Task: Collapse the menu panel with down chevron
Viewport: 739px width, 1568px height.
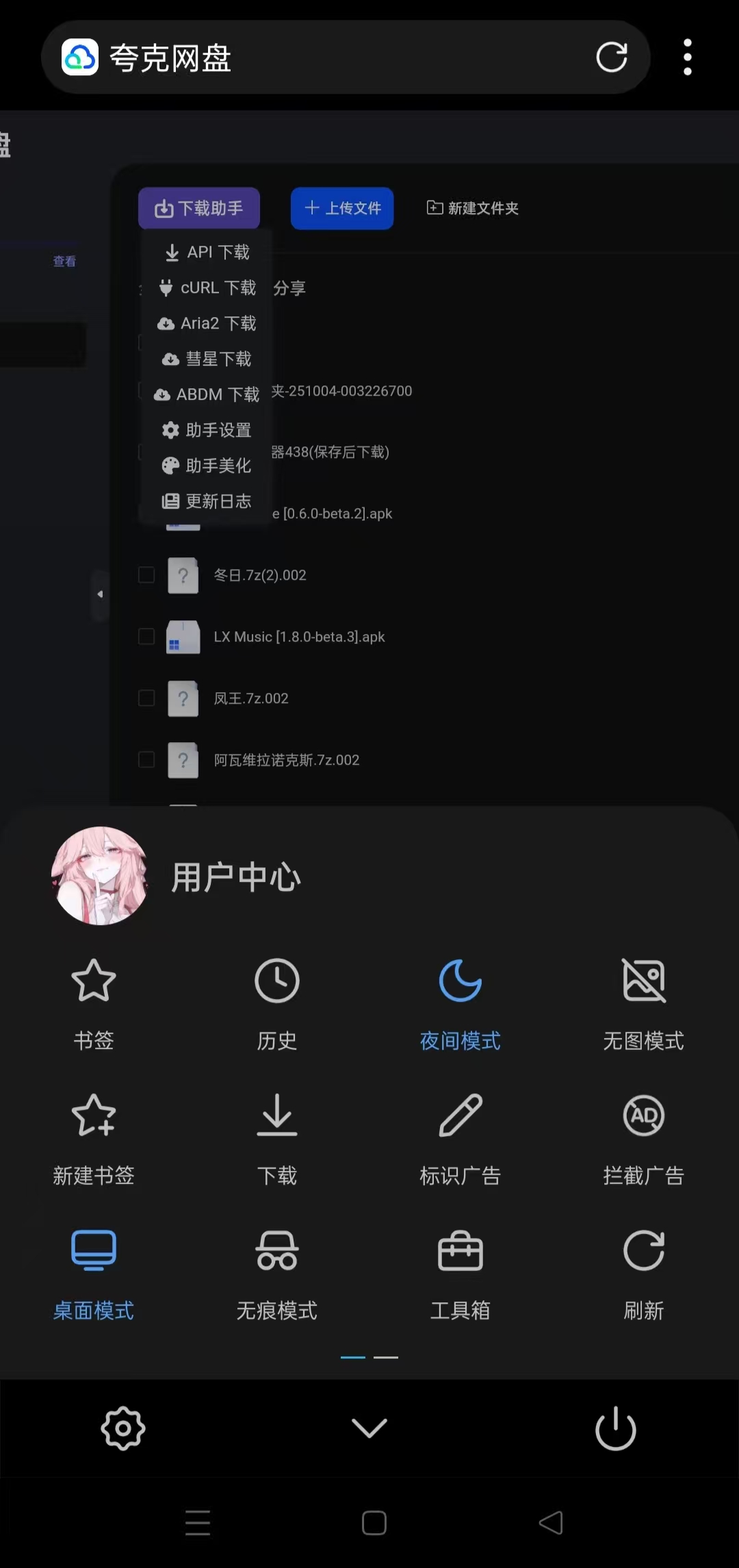Action: coord(369,1428)
